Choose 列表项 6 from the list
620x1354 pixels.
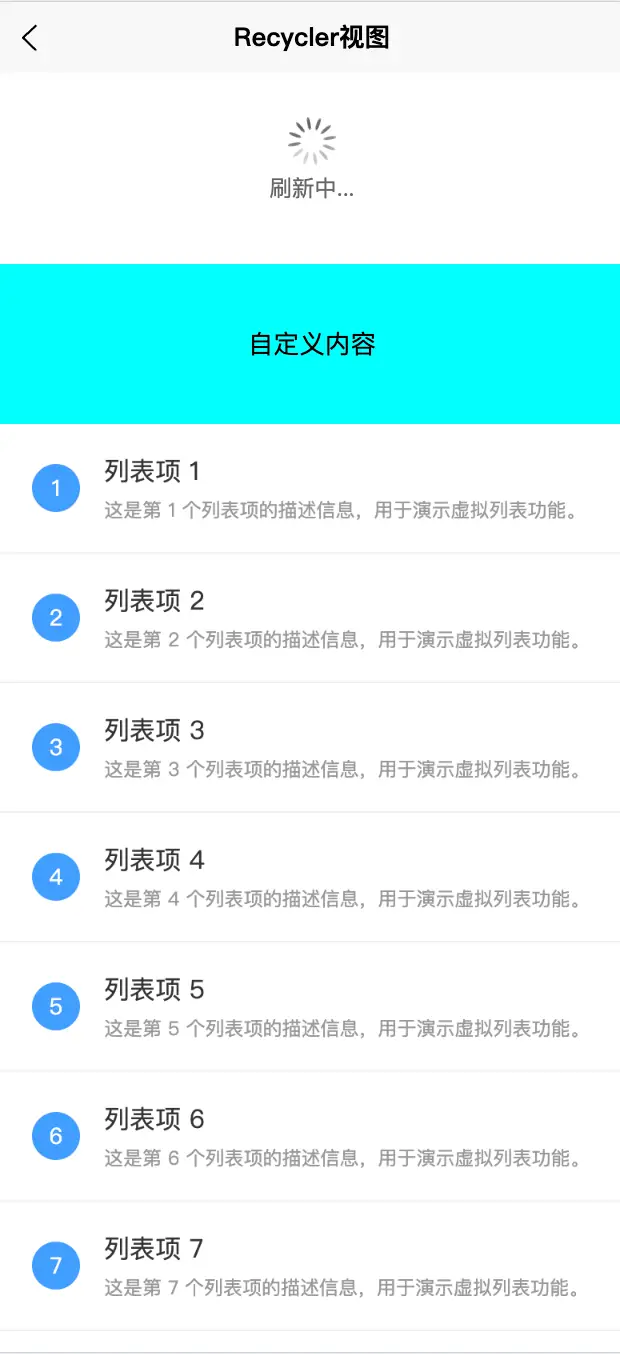point(310,1136)
